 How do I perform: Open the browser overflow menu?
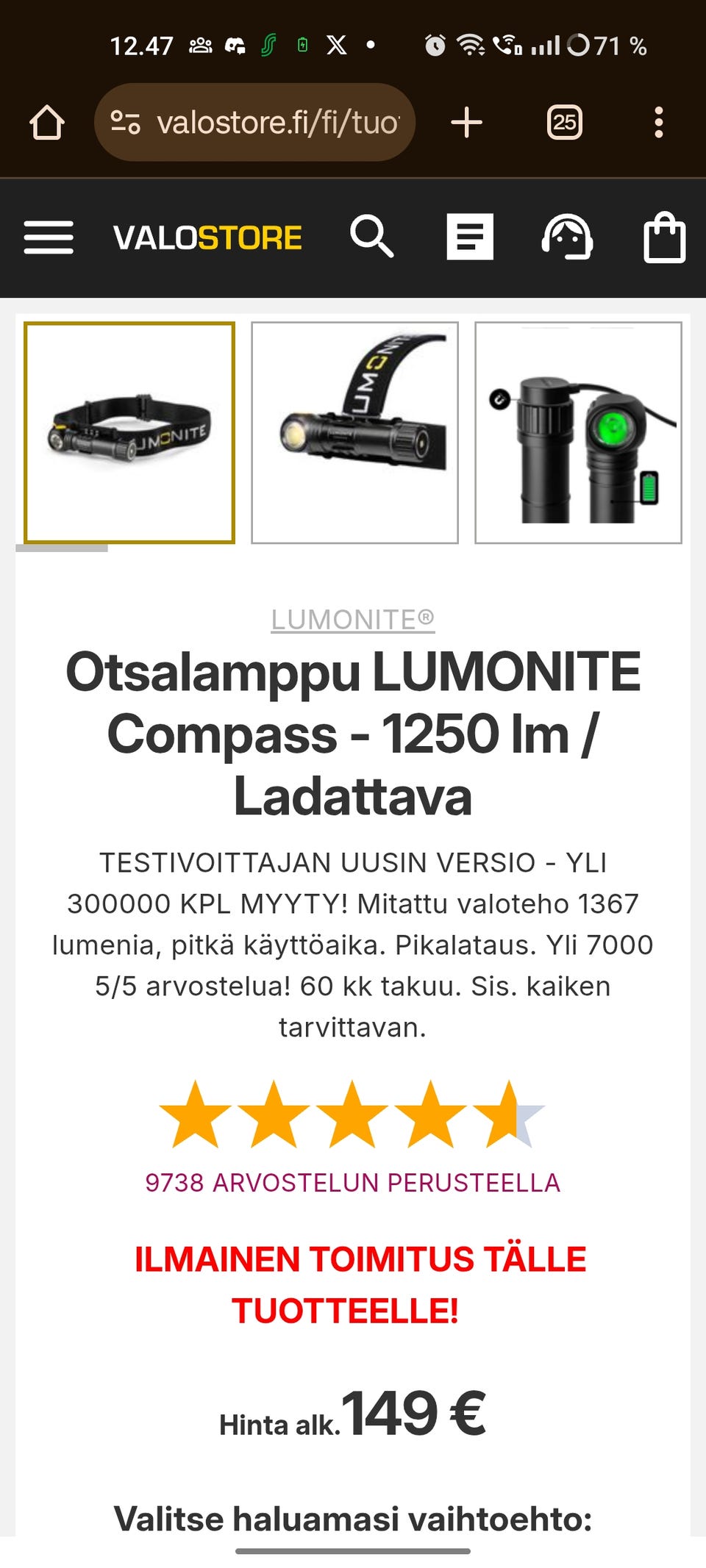[x=658, y=123]
